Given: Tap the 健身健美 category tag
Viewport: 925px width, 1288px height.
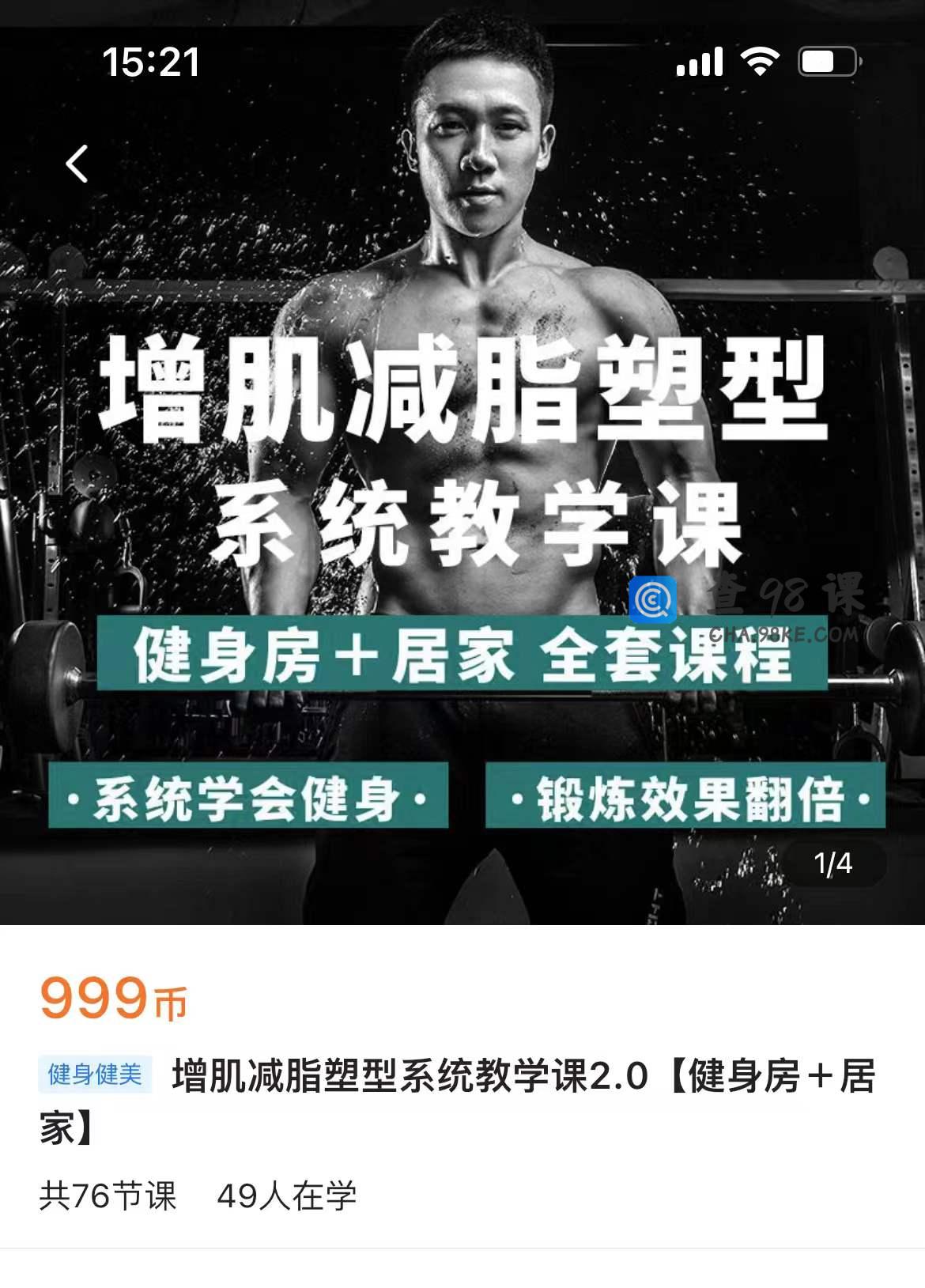Looking at the screenshot, I should click(x=95, y=1075).
